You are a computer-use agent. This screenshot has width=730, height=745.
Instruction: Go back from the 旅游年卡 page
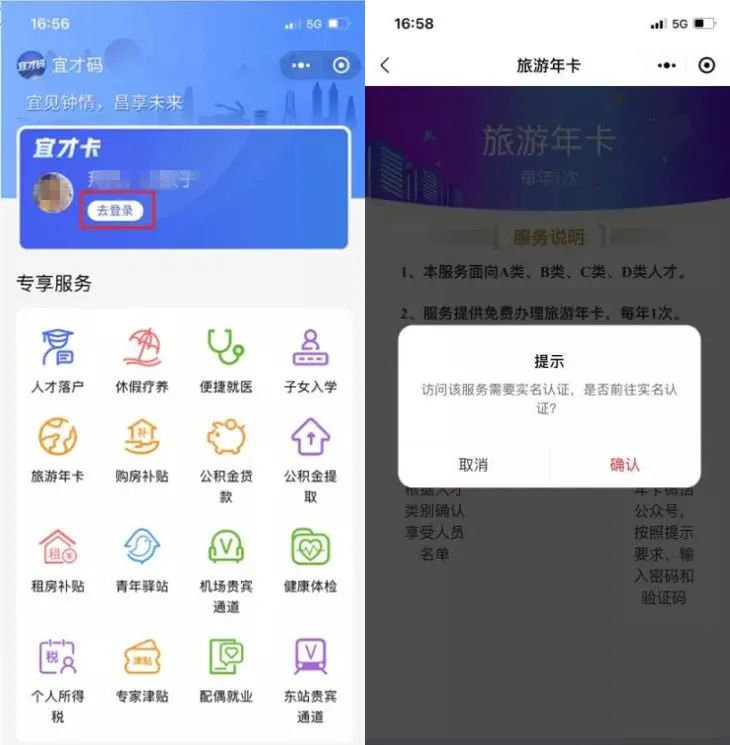coord(385,65)
